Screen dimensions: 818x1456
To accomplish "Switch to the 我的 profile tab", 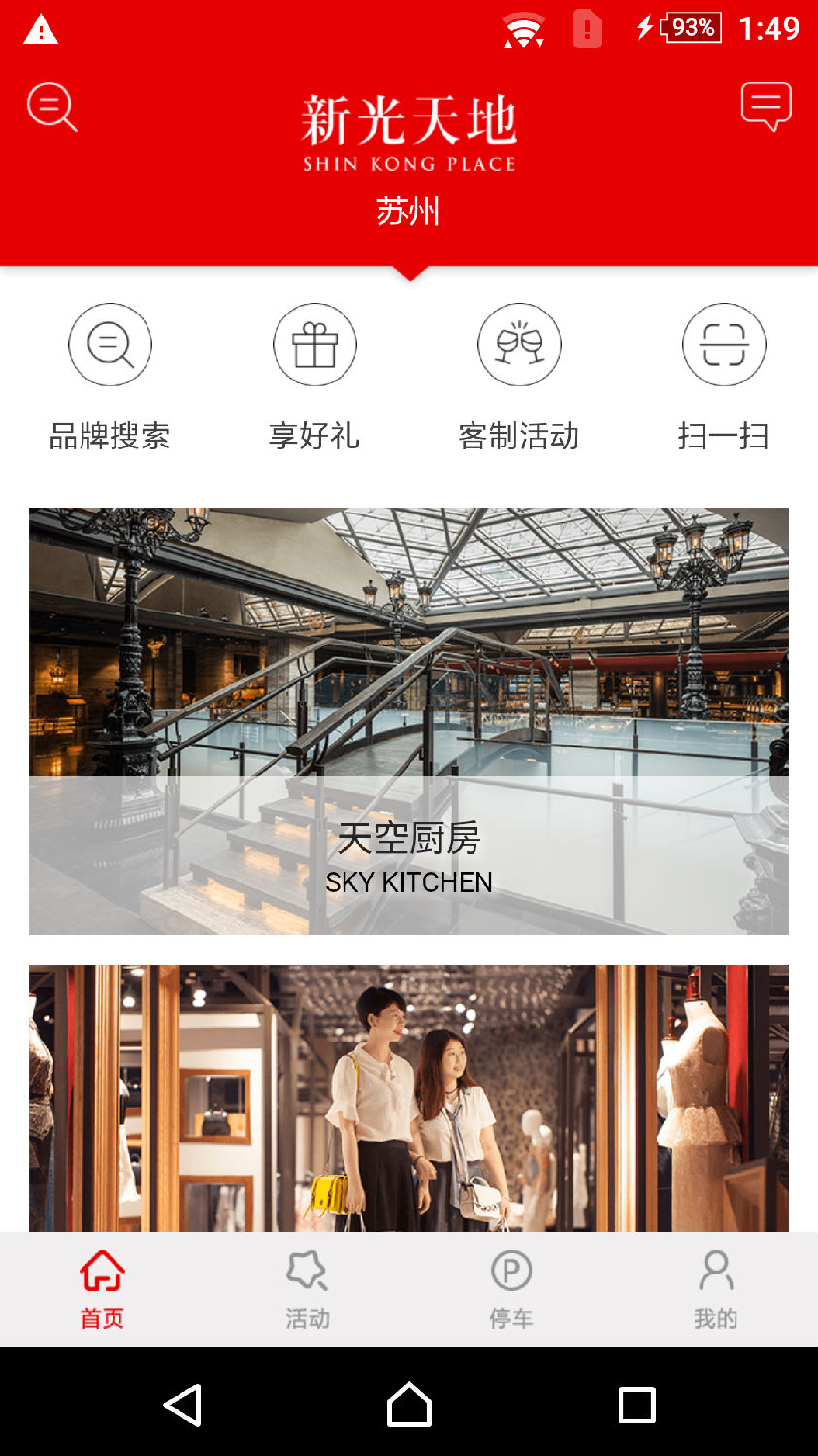I will (x=716, y=1289).
